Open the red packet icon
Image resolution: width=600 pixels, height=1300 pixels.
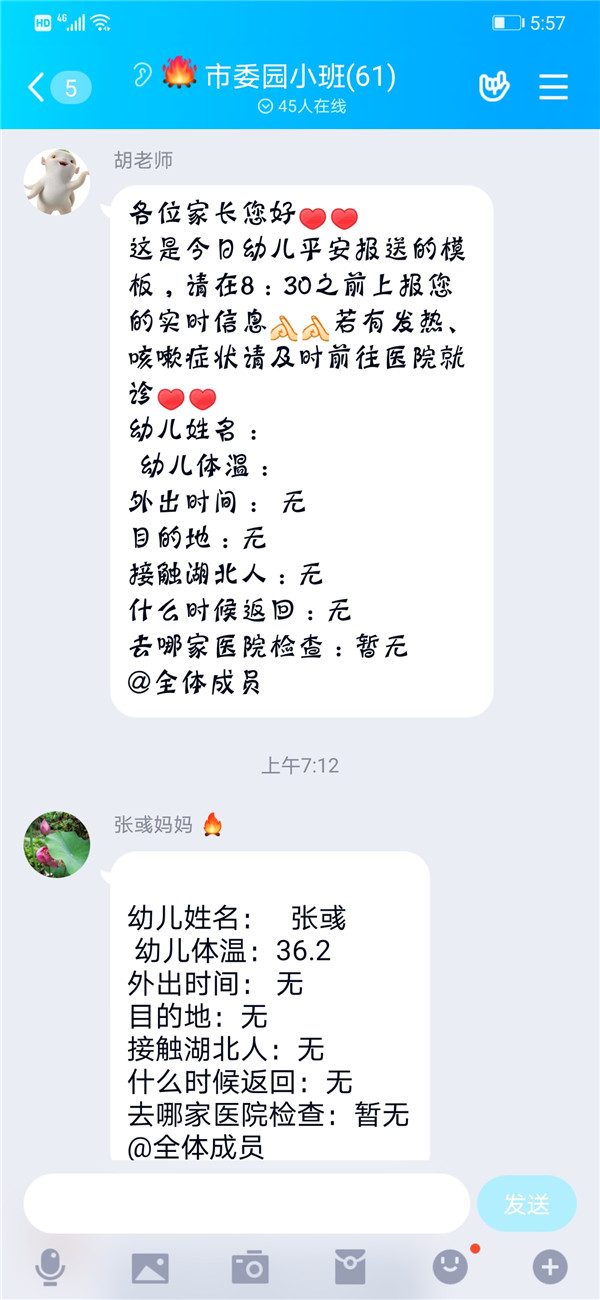click(x=350, y=1267)
